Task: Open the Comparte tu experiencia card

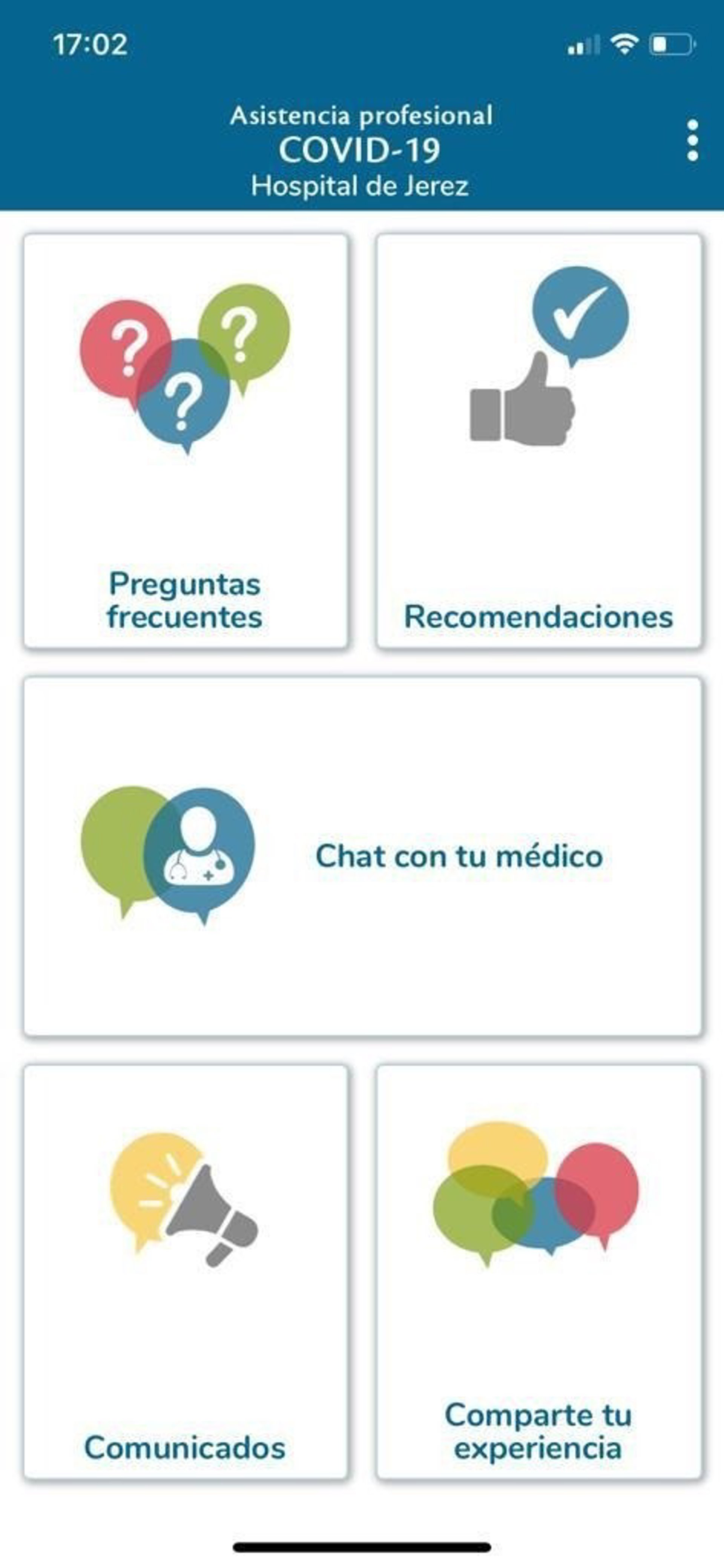Action: pos(539,1272)
